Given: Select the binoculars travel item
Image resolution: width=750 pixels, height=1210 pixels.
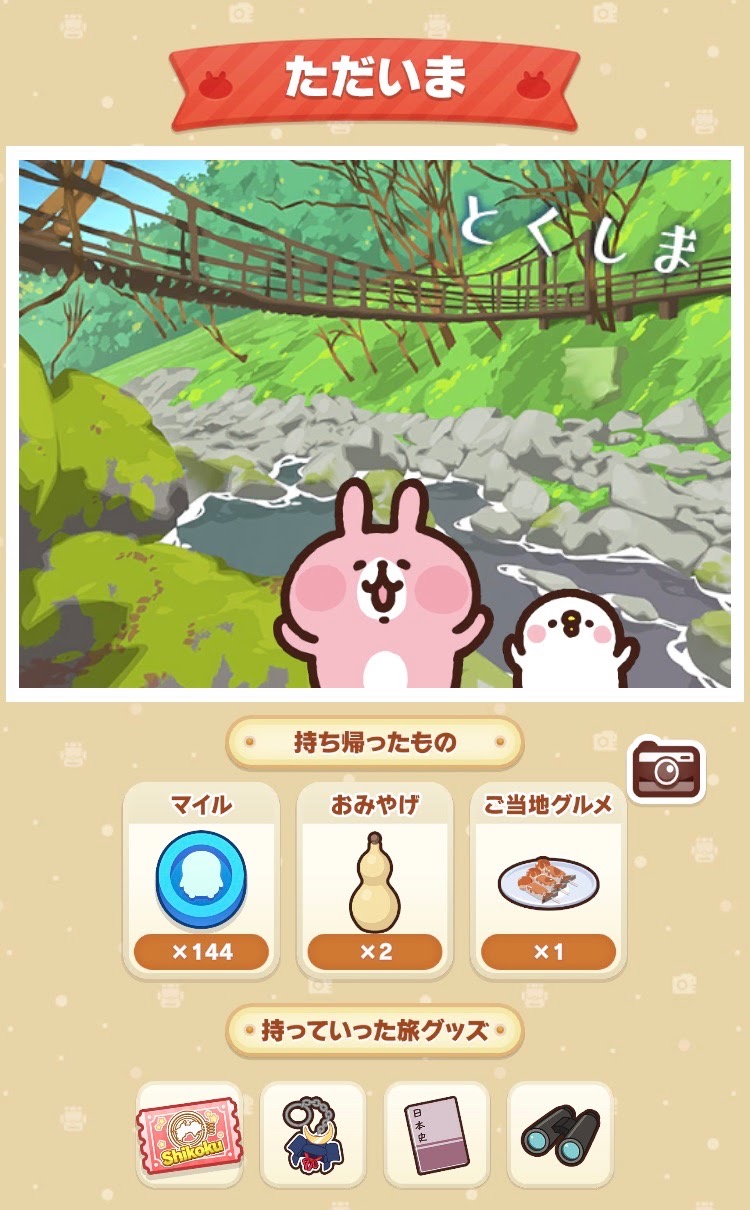Looking at the screenshot, I should 560,1134.
